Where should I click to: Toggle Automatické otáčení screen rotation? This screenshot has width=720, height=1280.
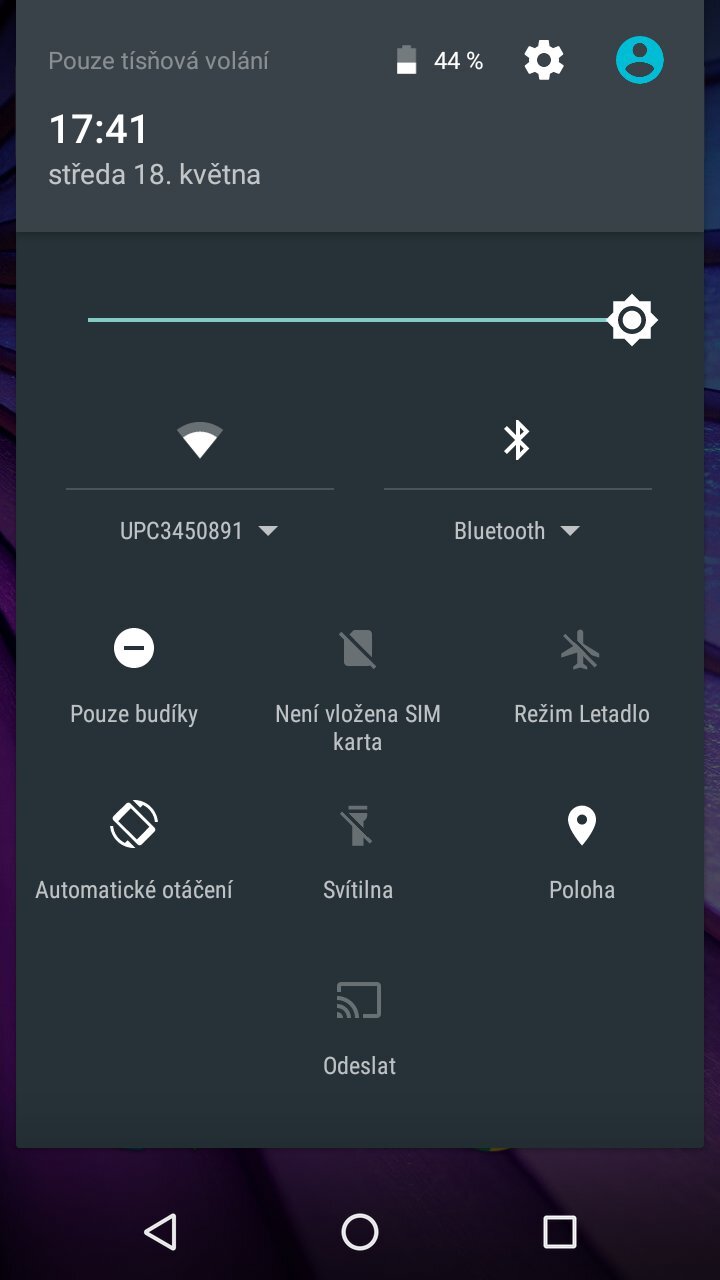pos(134,824)
